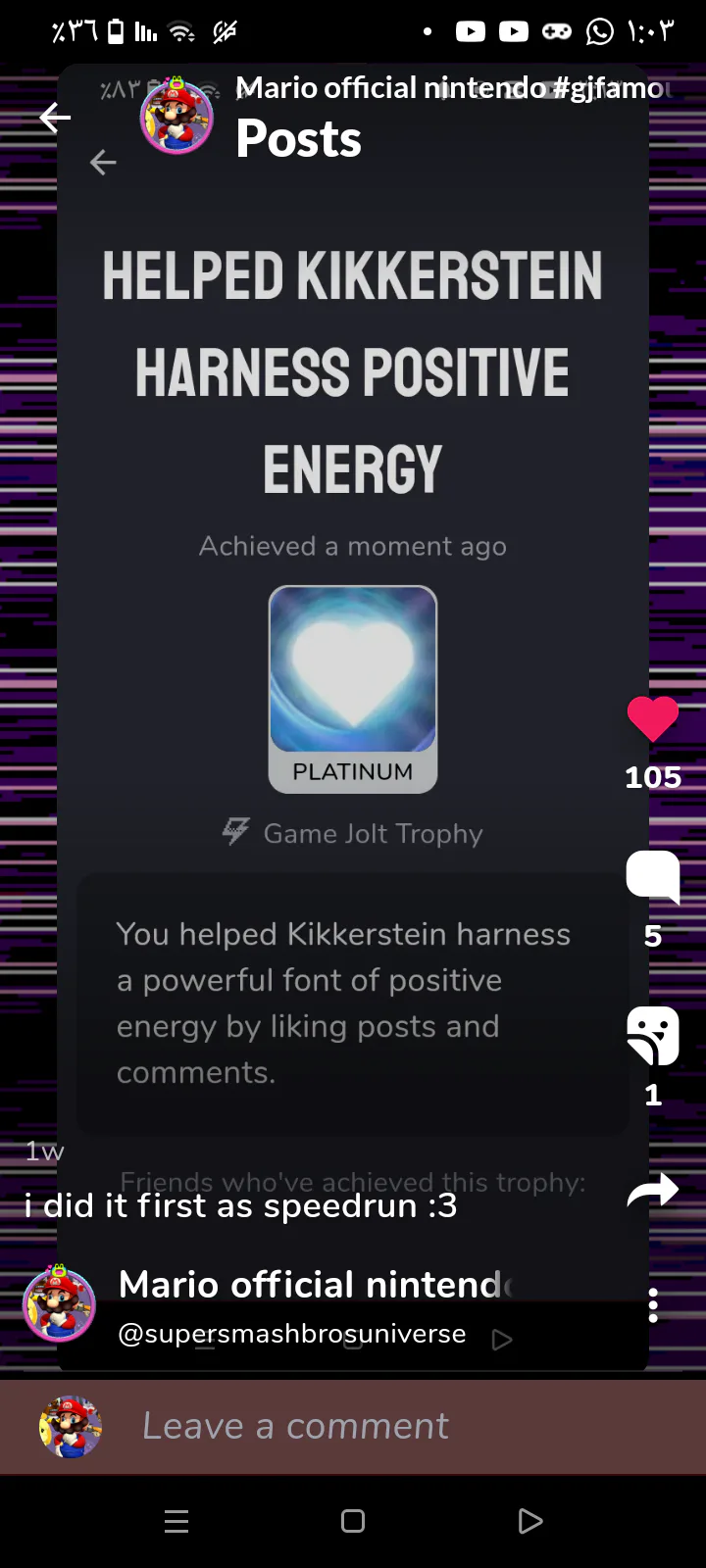
Task: Open the three-dot overflow menu
Action: [x=653, y=1305]
